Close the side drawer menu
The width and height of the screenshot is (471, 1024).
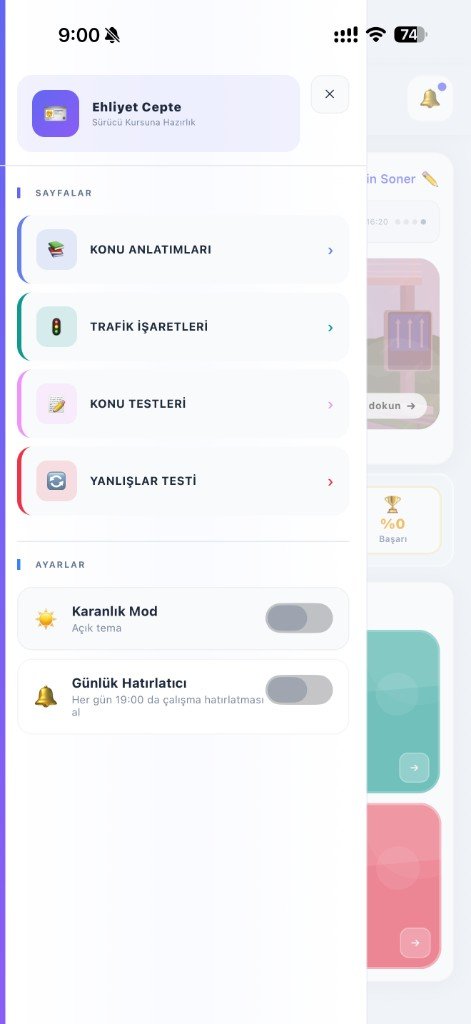[330, 94]
